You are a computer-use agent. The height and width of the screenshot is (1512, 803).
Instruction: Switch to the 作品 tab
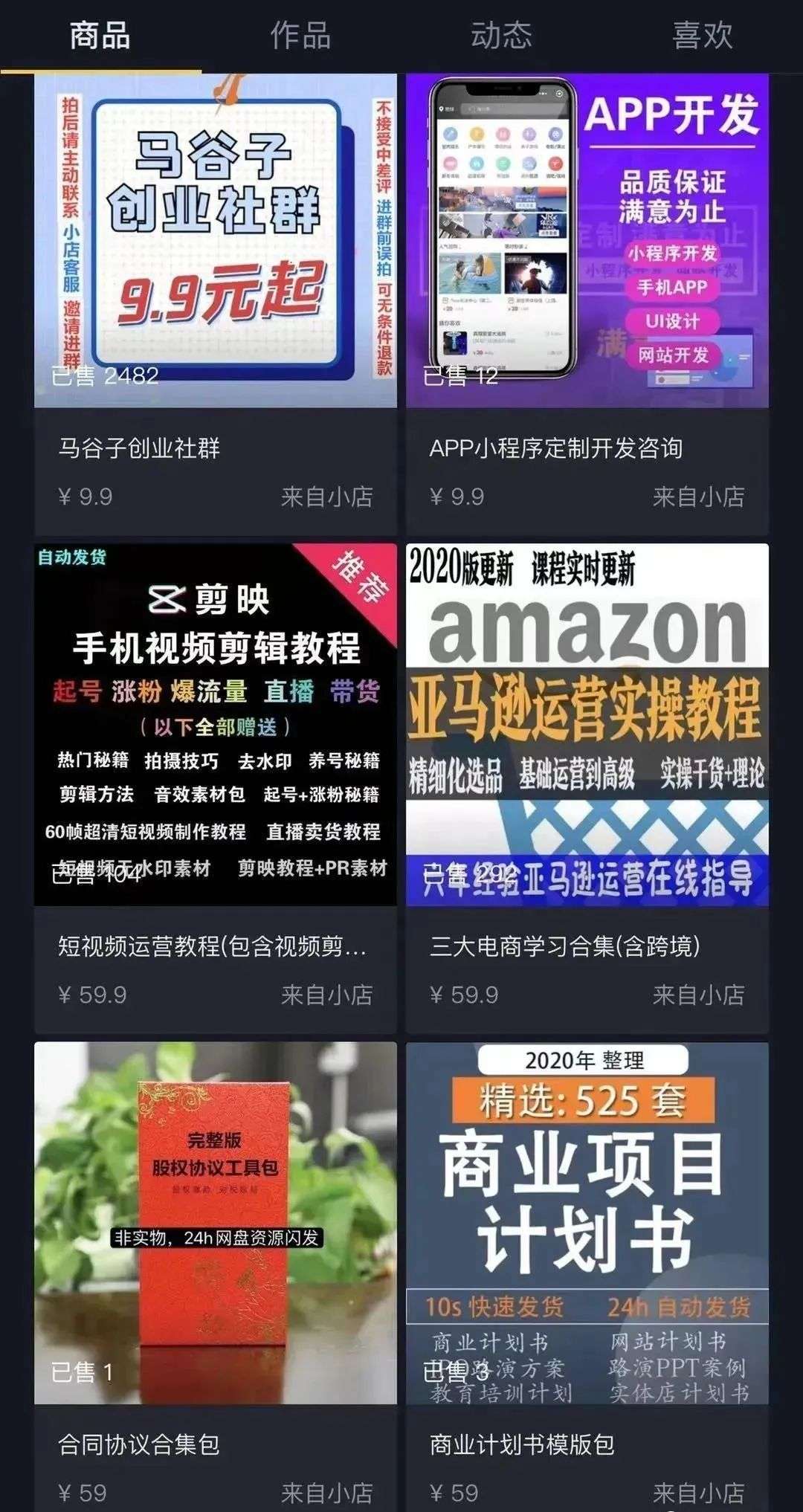coord(300,36)
